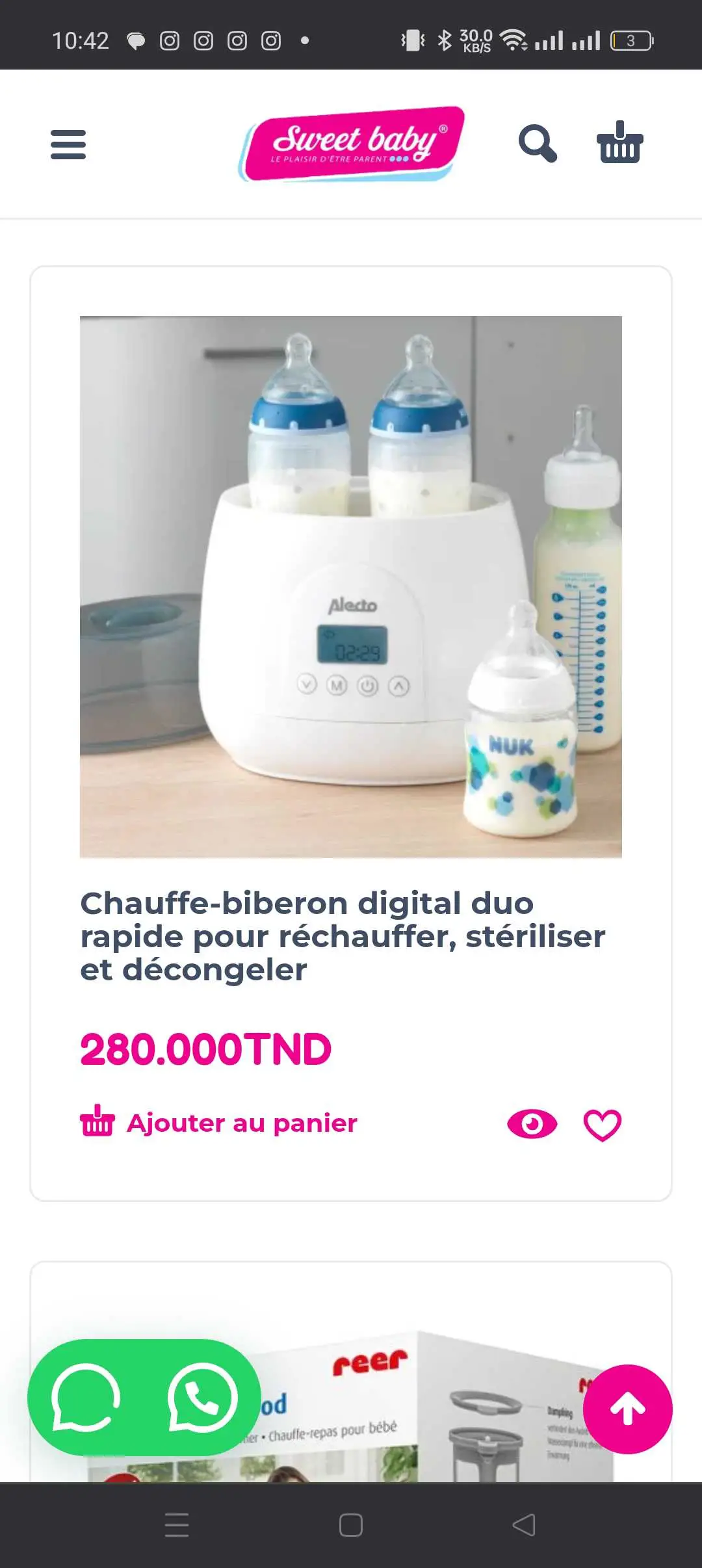Viewport: 702px width, 1568px height.
Task: Add Chauffe-biberon to wishlist heart
Action: click(603, 1125)
